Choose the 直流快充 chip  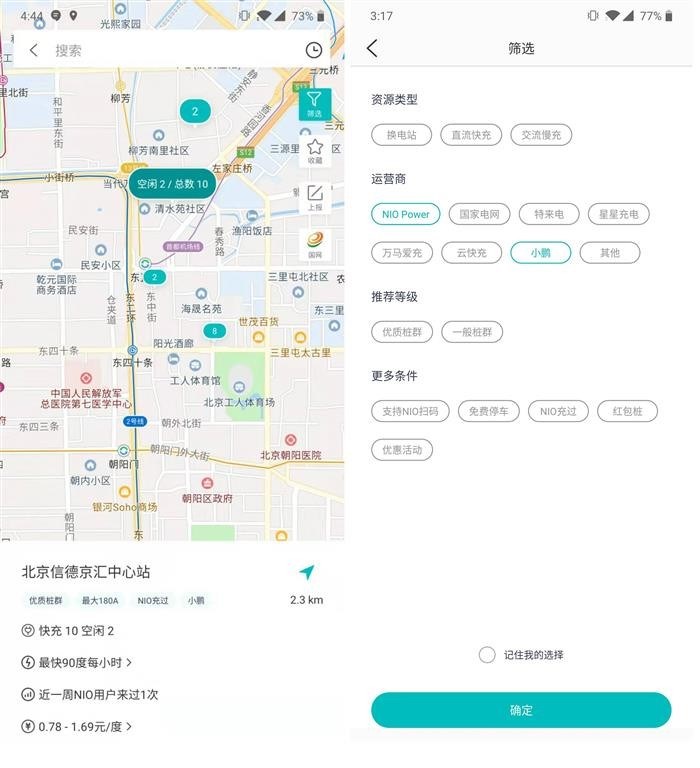click(470, 135)
